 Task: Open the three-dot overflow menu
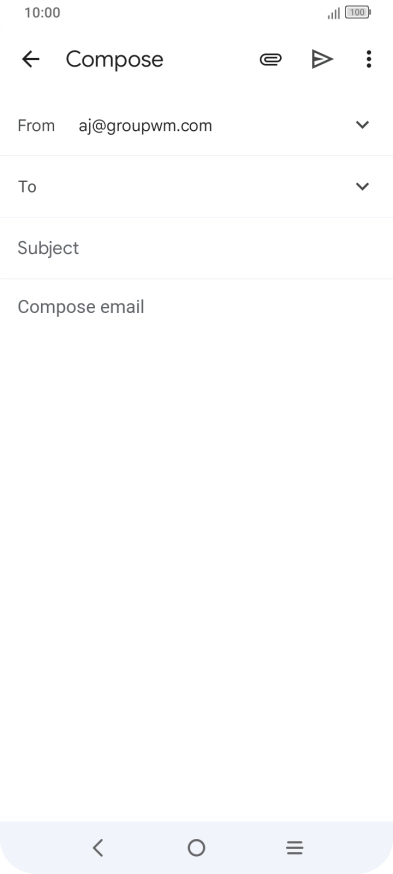(368, 59)
